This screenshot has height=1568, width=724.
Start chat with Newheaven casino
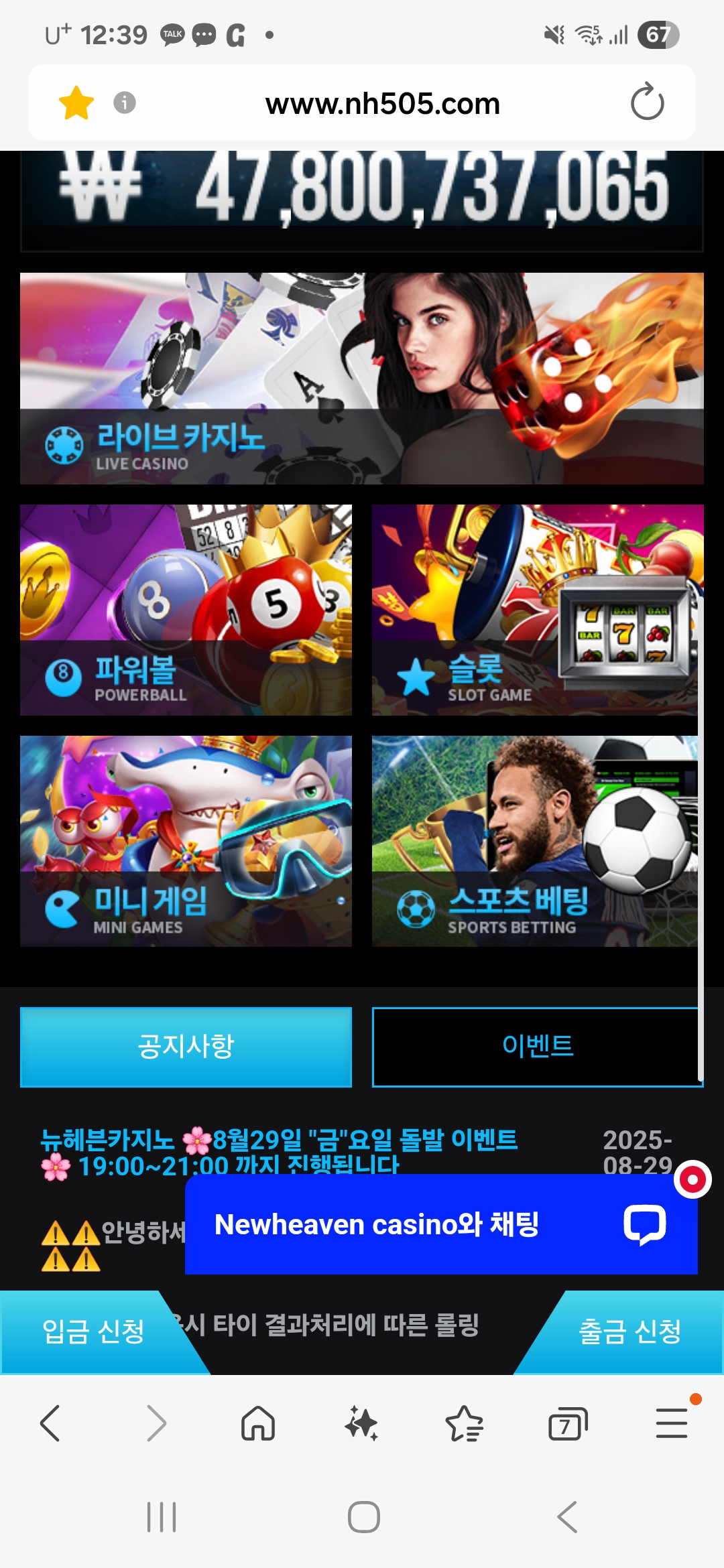click(441, 1224)
